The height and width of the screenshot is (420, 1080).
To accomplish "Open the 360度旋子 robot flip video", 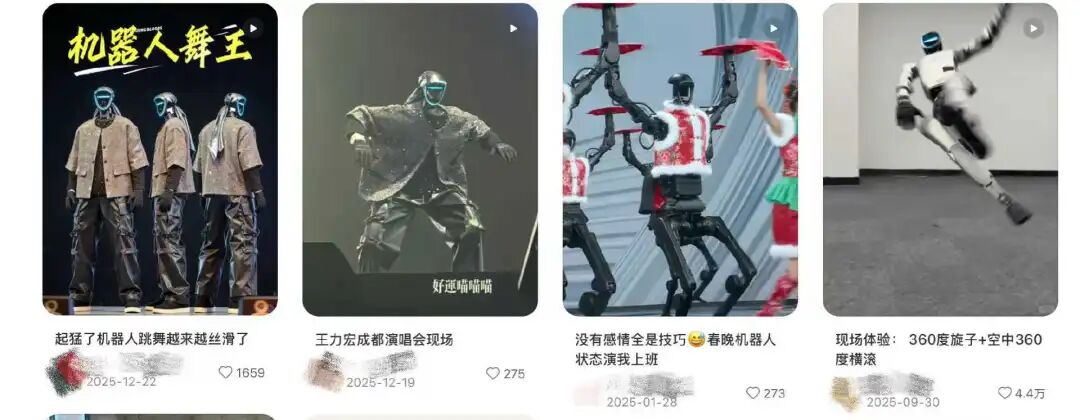I will tap(940, 160).
